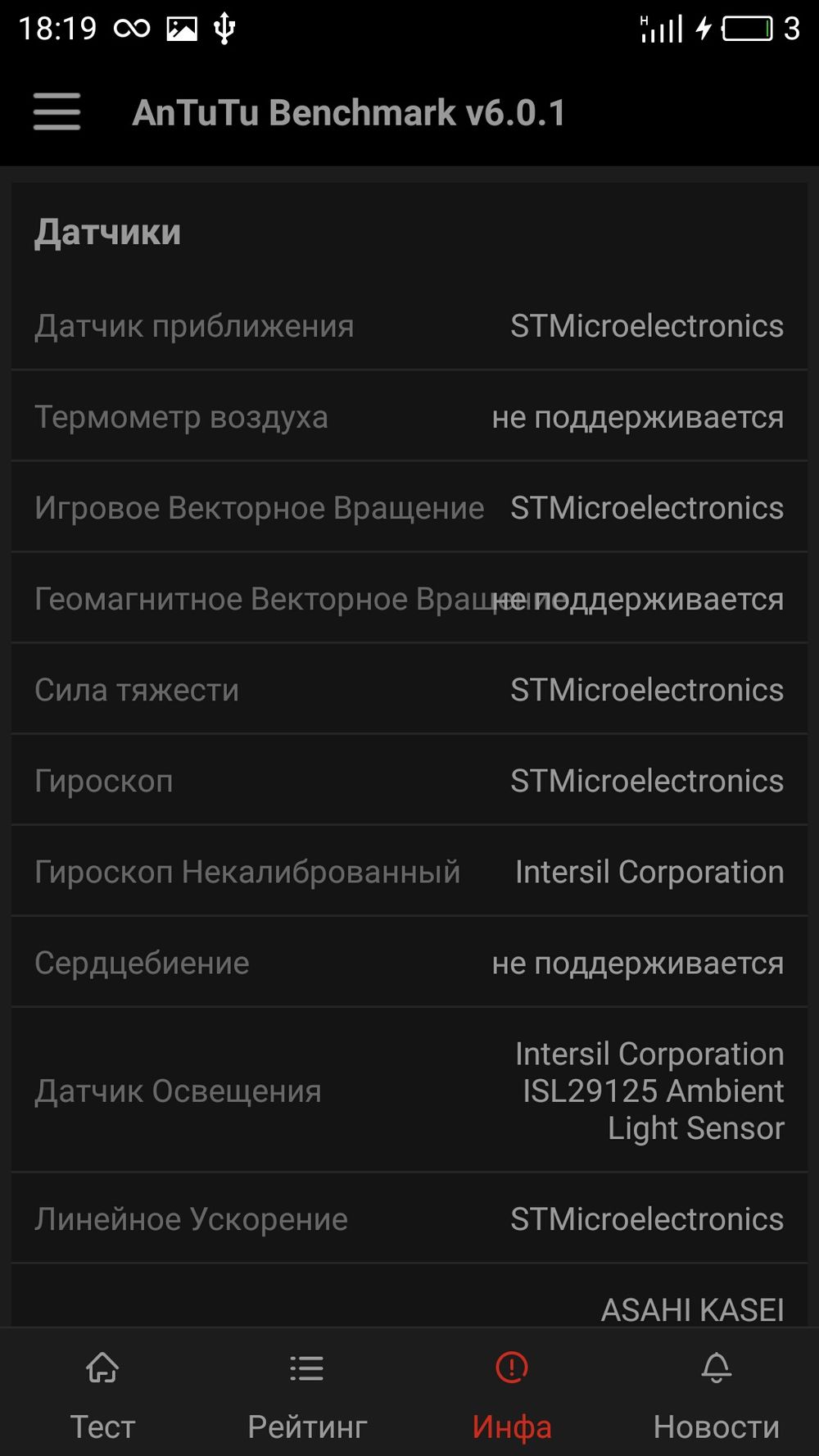
Task: Open the Рейтинг tab
Action: click(x=307, y=1393)
